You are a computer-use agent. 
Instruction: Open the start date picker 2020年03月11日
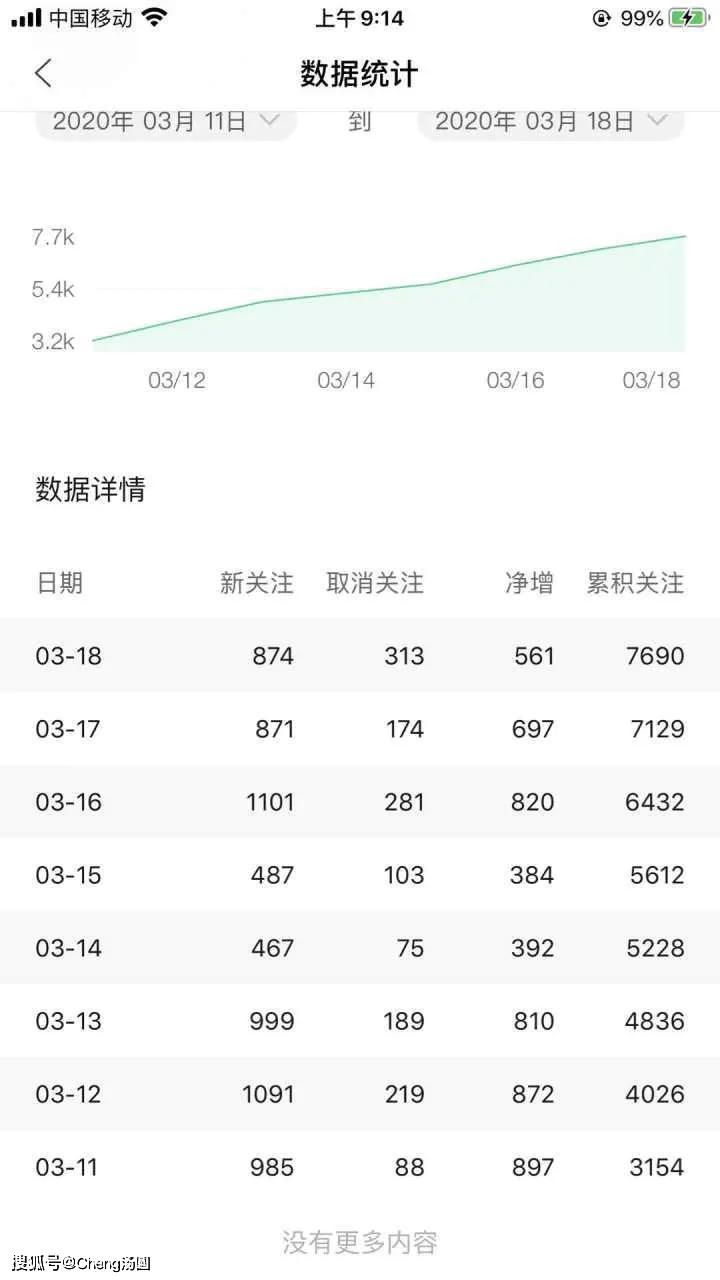tap(166, 123)
